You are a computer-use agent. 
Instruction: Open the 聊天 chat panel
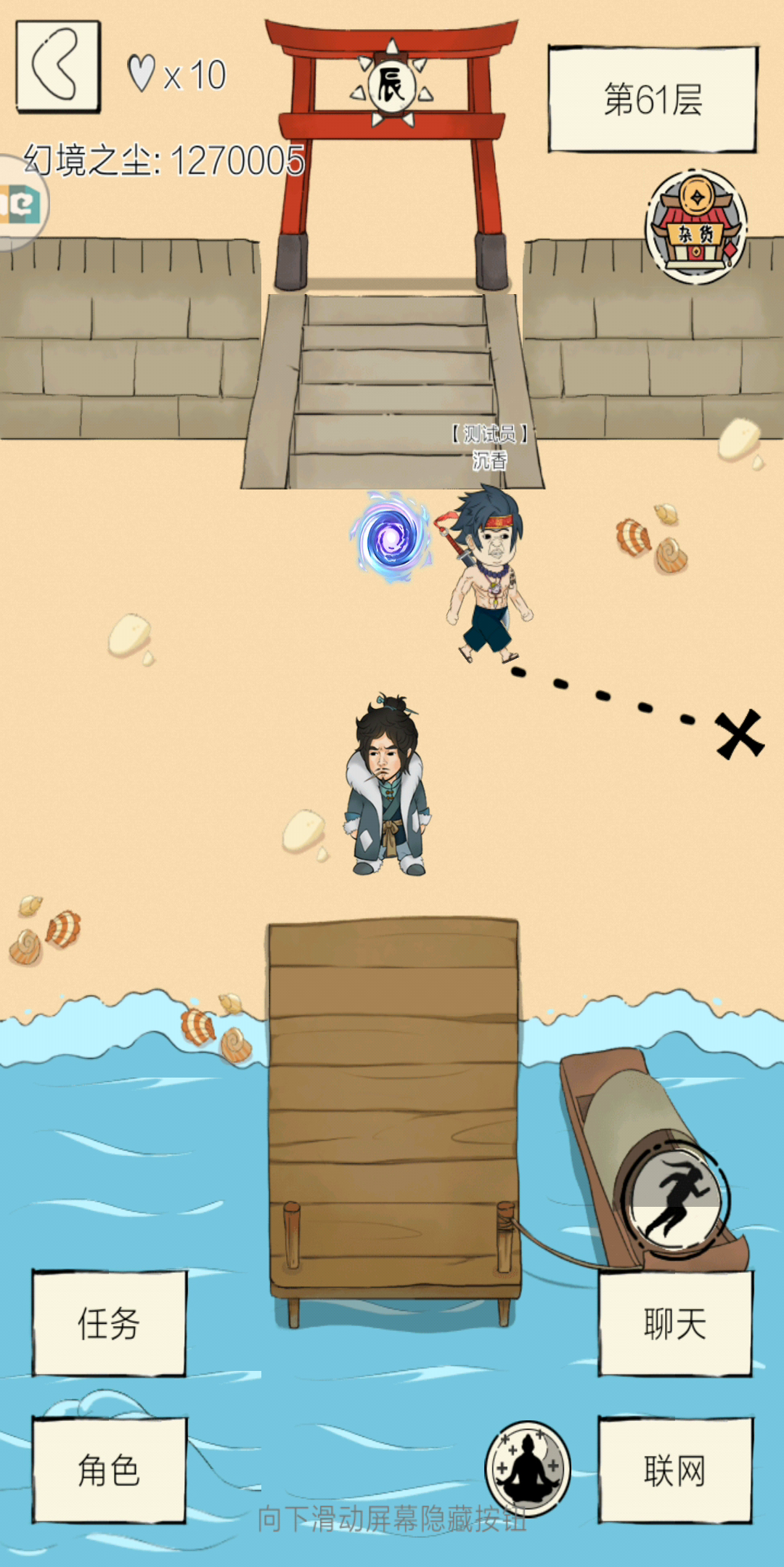click(x=675, y=1323)
